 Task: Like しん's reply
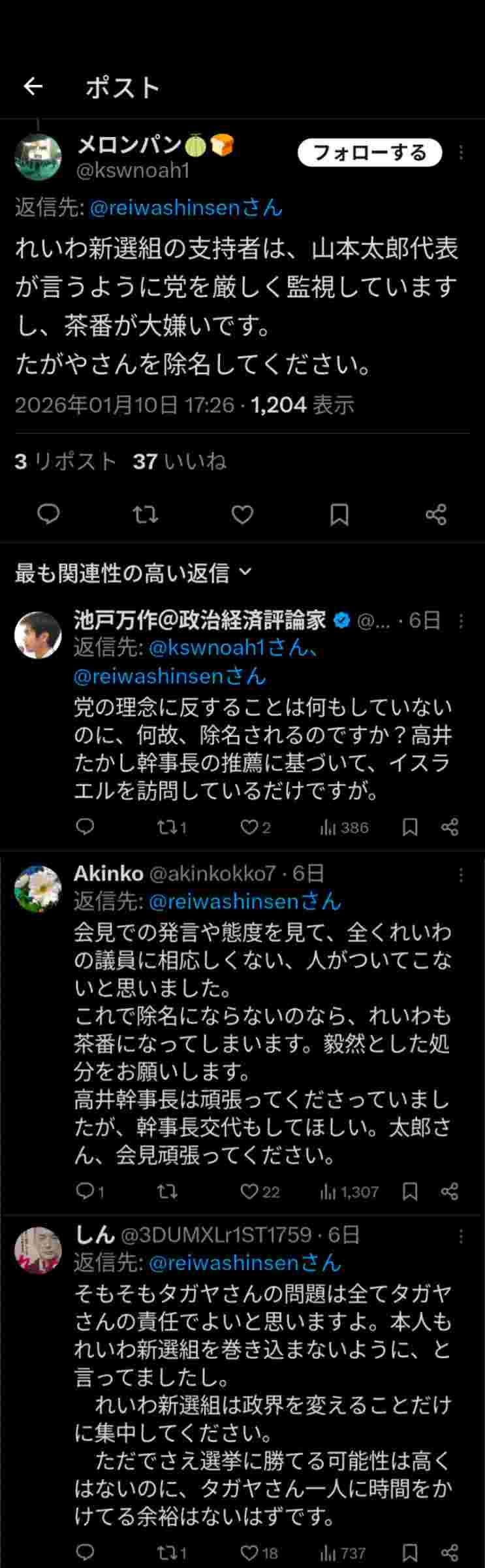(x=249, y=1552)
